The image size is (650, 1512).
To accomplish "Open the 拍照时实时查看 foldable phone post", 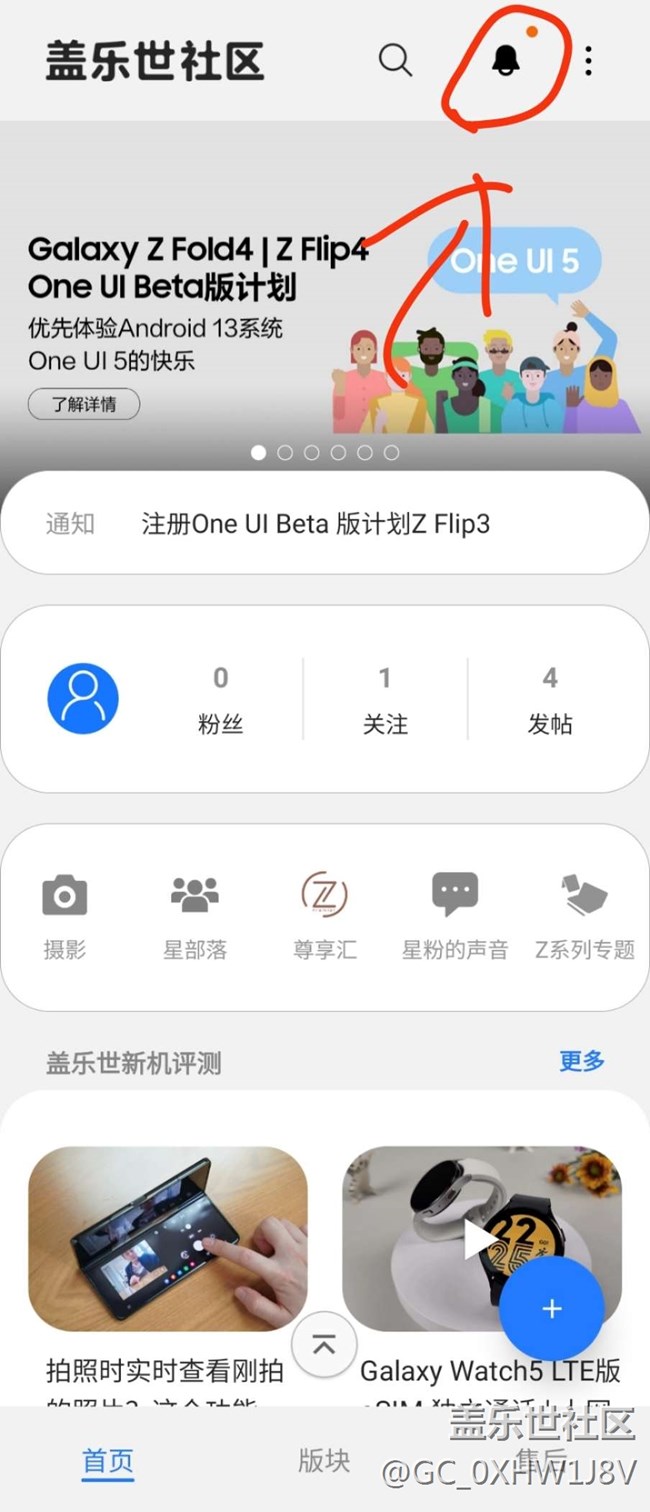I will (x=168, y=1238).
